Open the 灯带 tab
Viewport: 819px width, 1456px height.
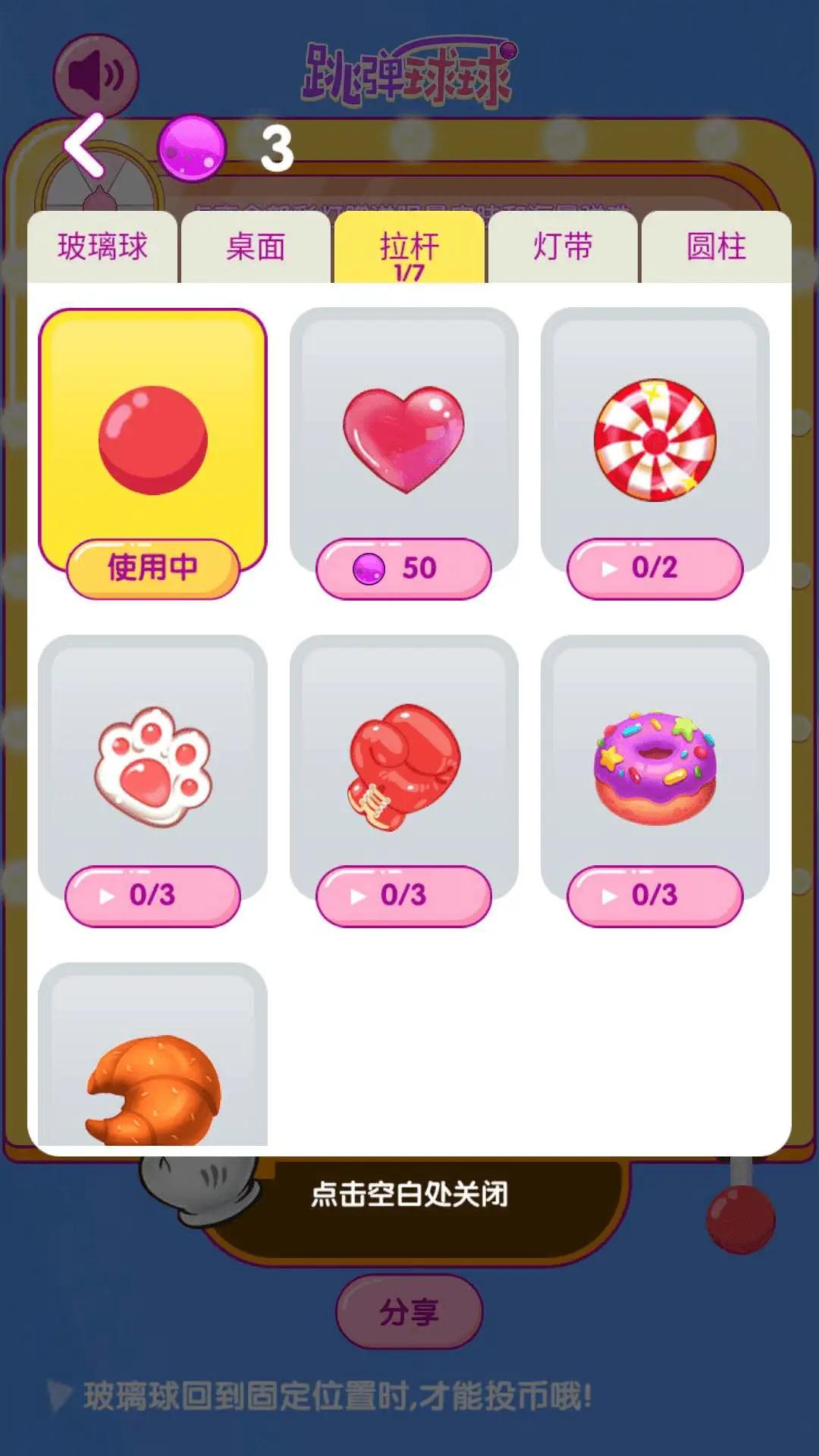[561, 245]
